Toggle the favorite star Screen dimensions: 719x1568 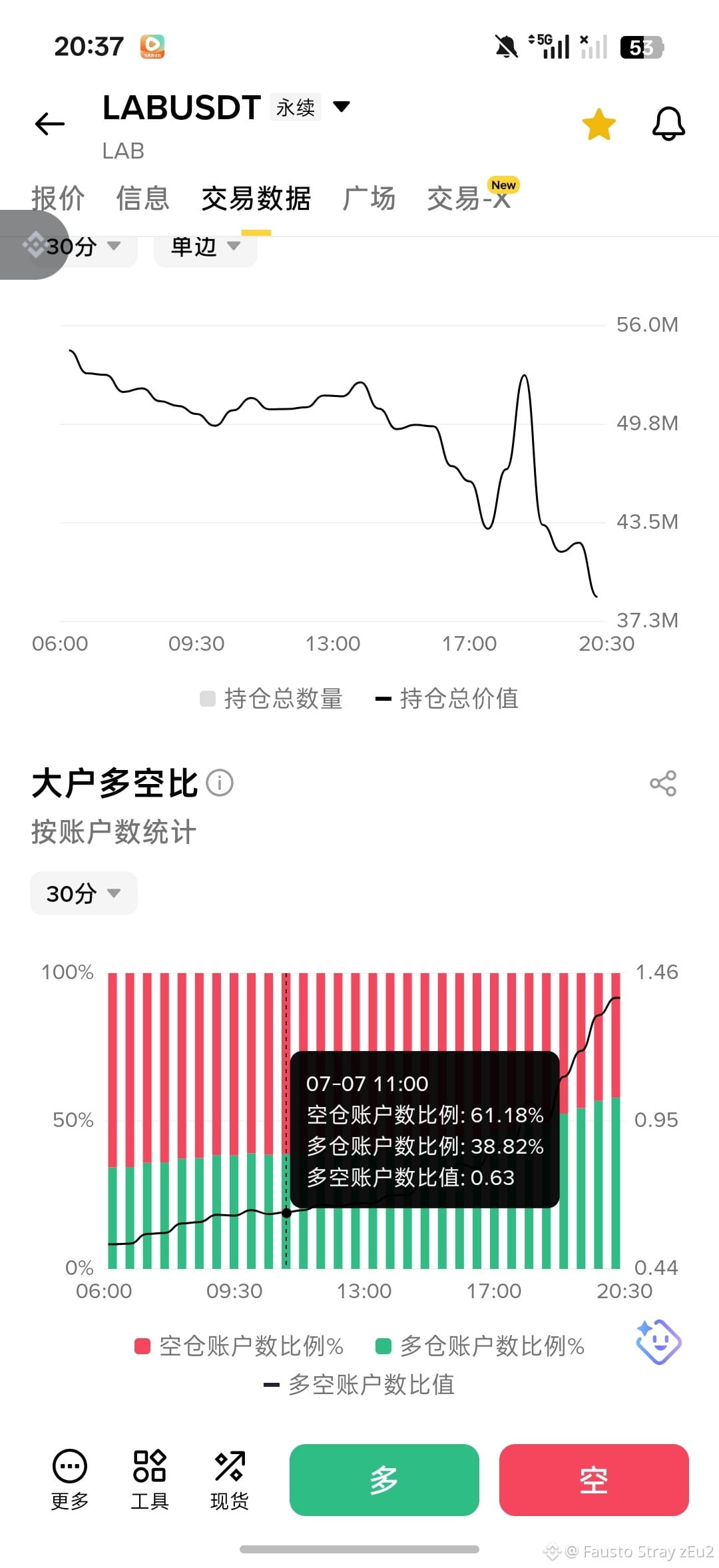(x=599, y=125)
